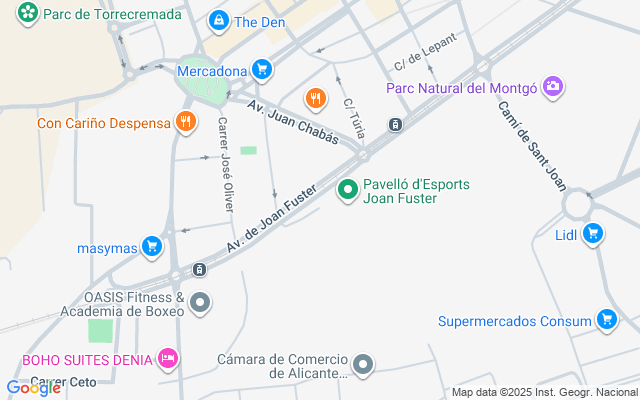Image resolution: width=640 pixels, height=400 pixels.
Task: Select the bus stop beside C/ Túria
Action: (x=396, y=124)
